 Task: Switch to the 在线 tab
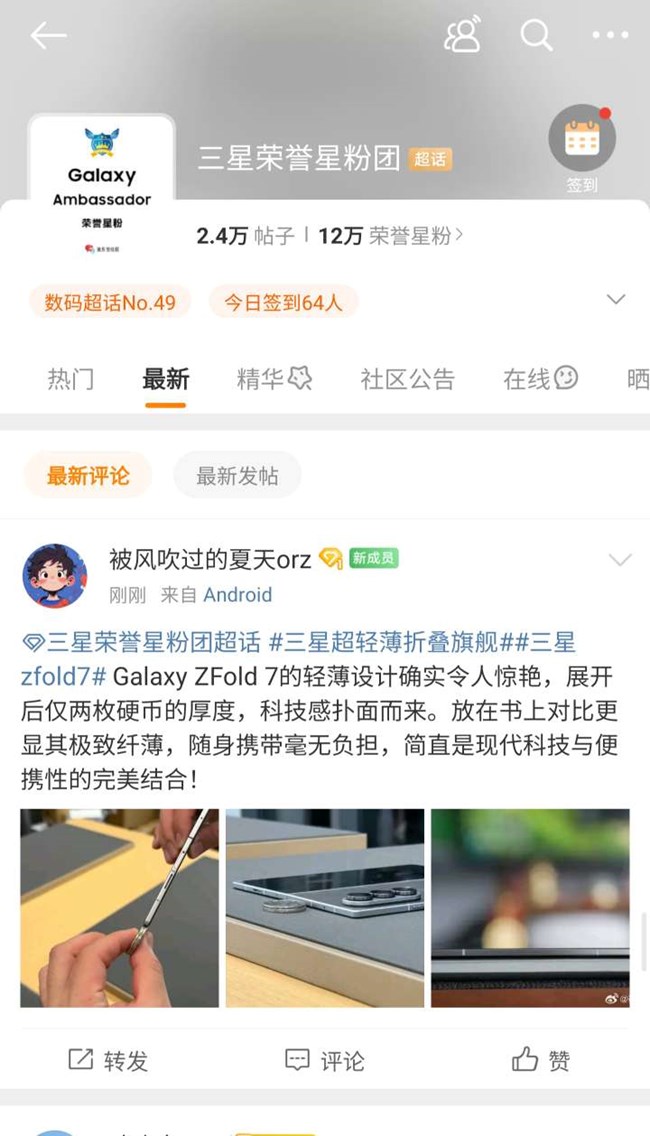540,379
